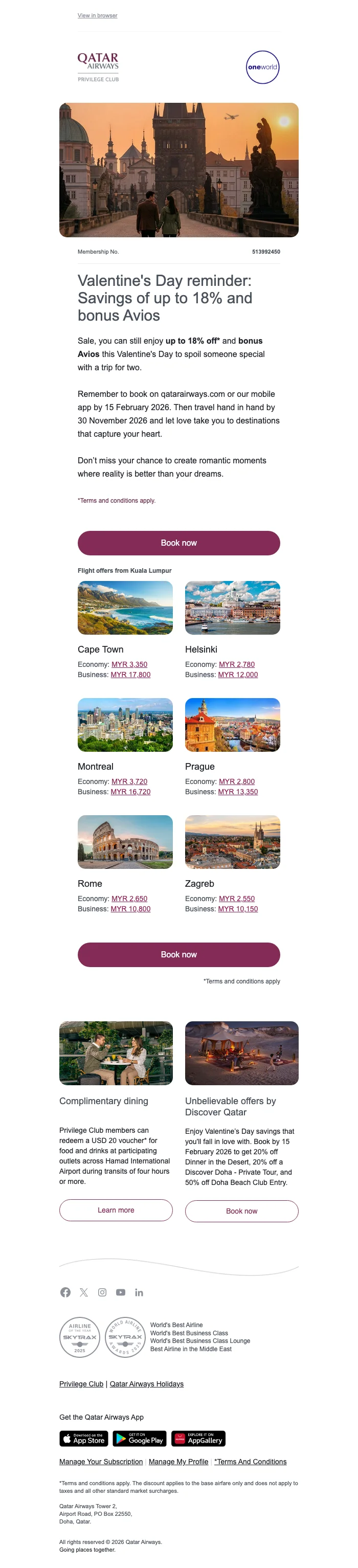The width and height of the screenshot is (358, 1568).
Task: Select Helsinki Business fare MYR 12,000
Action: 237,675
